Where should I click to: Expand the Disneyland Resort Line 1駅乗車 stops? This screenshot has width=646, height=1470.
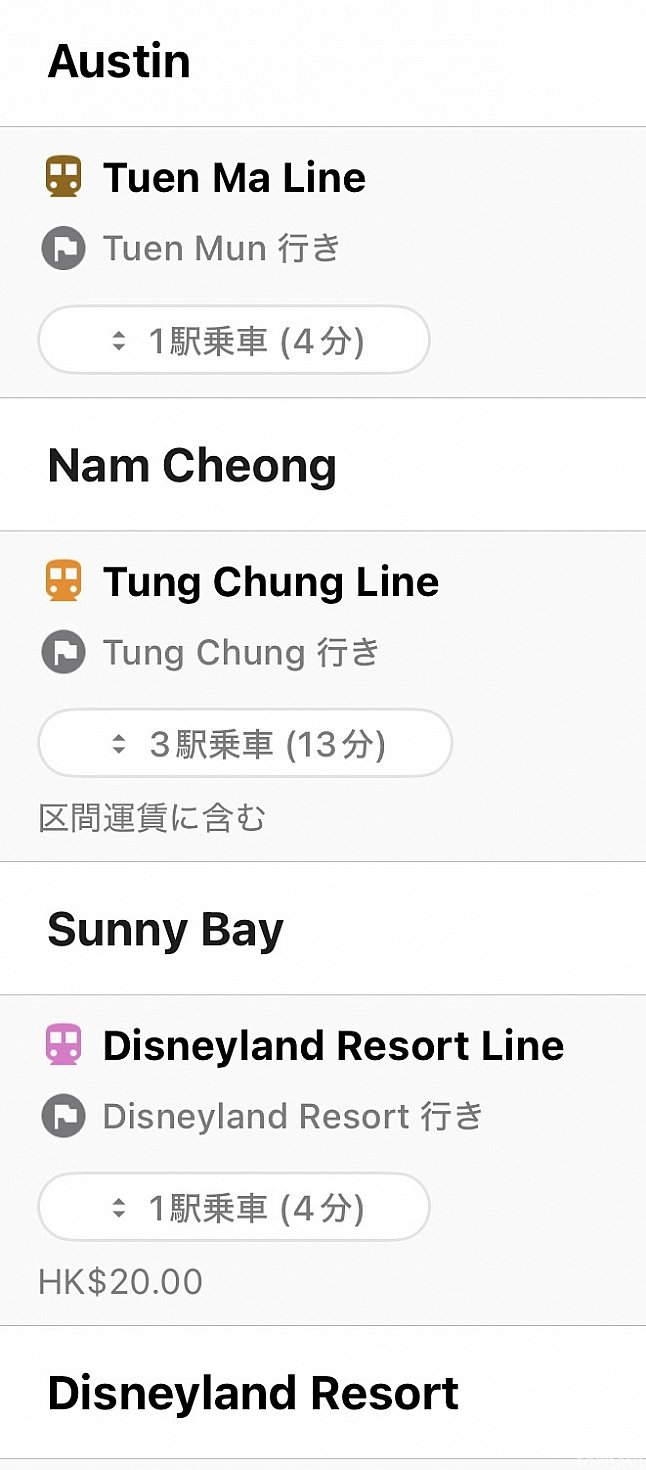(x=233, y=1208)
